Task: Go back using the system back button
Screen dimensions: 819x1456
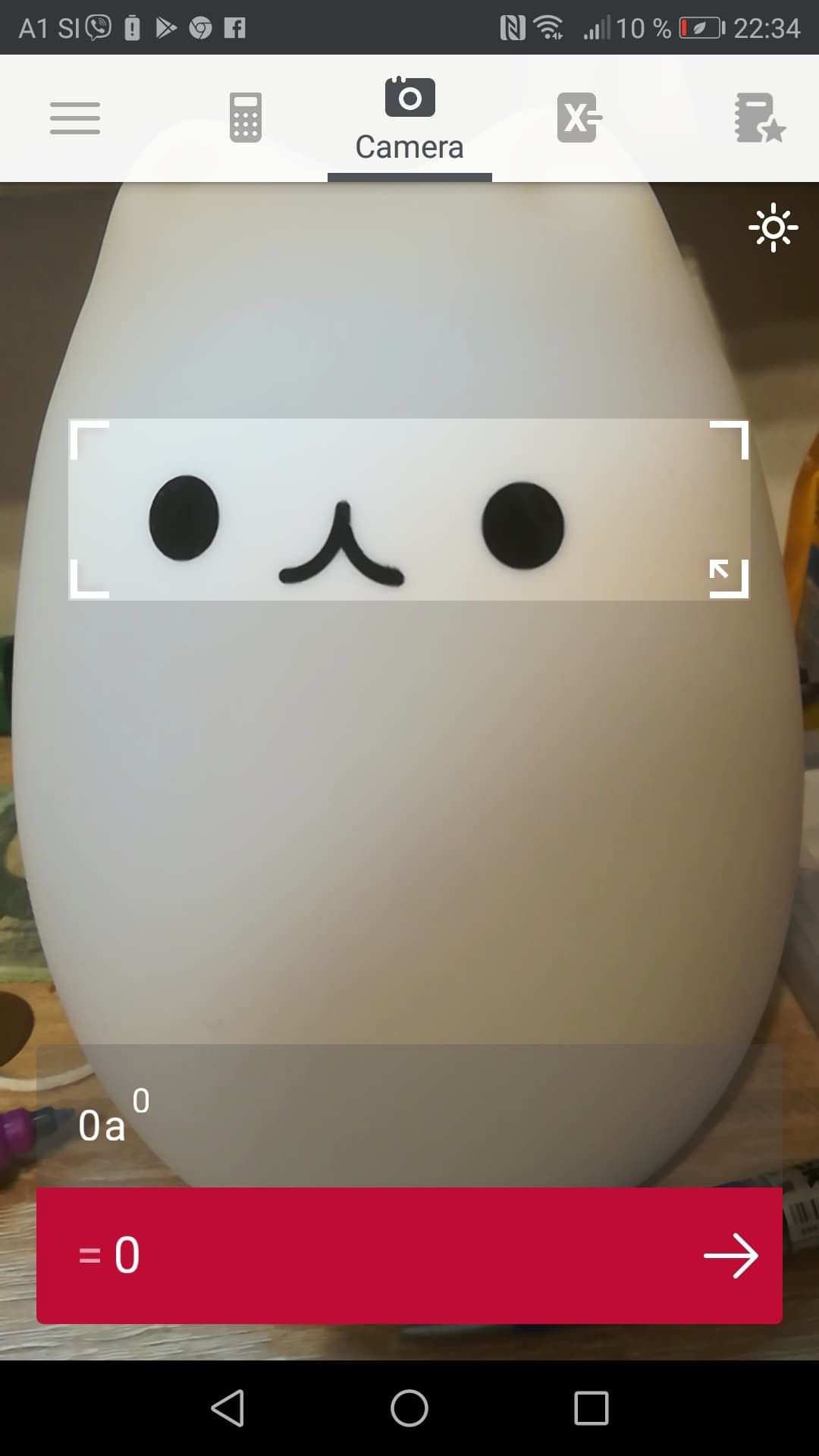Action: click(227, 1408)
